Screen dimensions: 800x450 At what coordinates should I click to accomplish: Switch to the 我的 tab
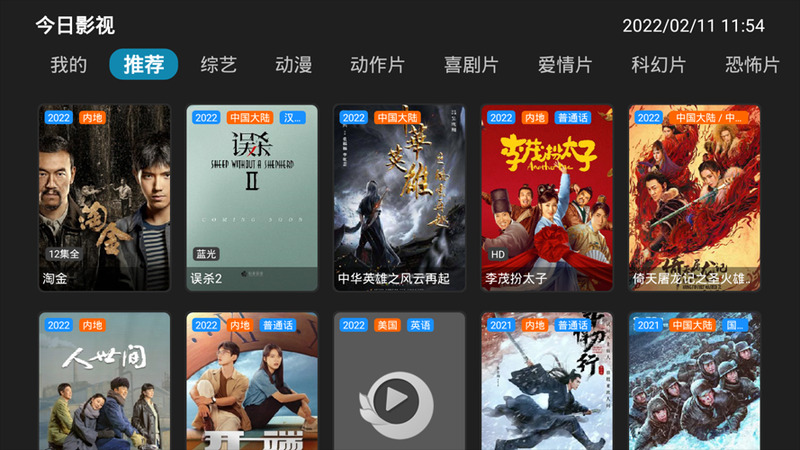69,65
